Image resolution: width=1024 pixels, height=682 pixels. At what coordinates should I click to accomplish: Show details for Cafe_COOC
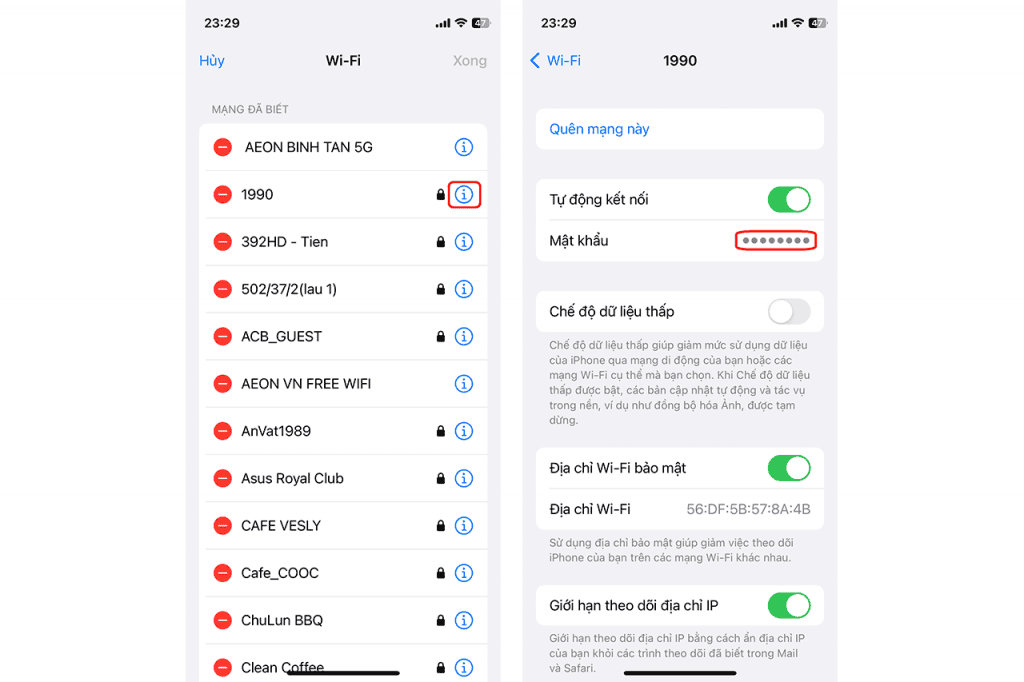pos(464,573)
